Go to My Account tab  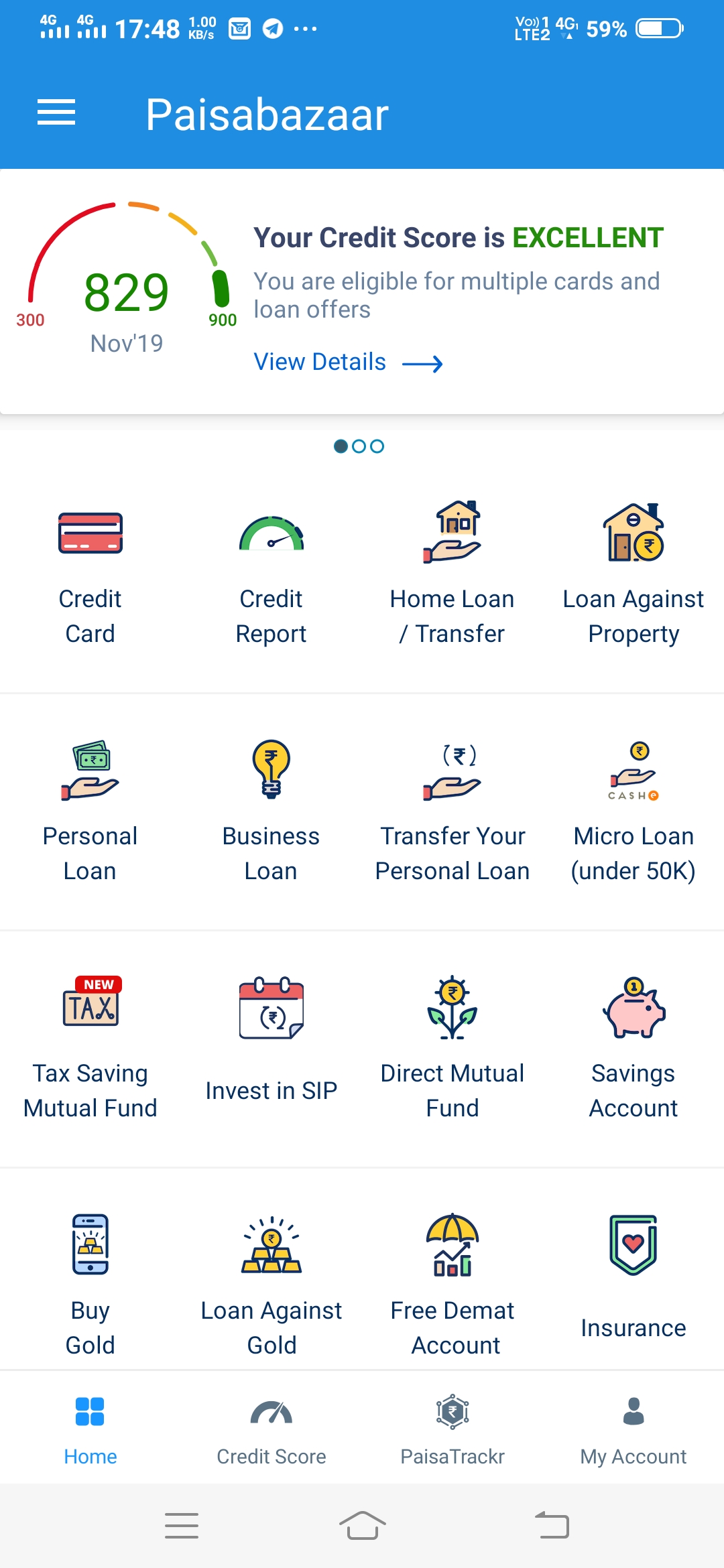tap(633, 1430)
